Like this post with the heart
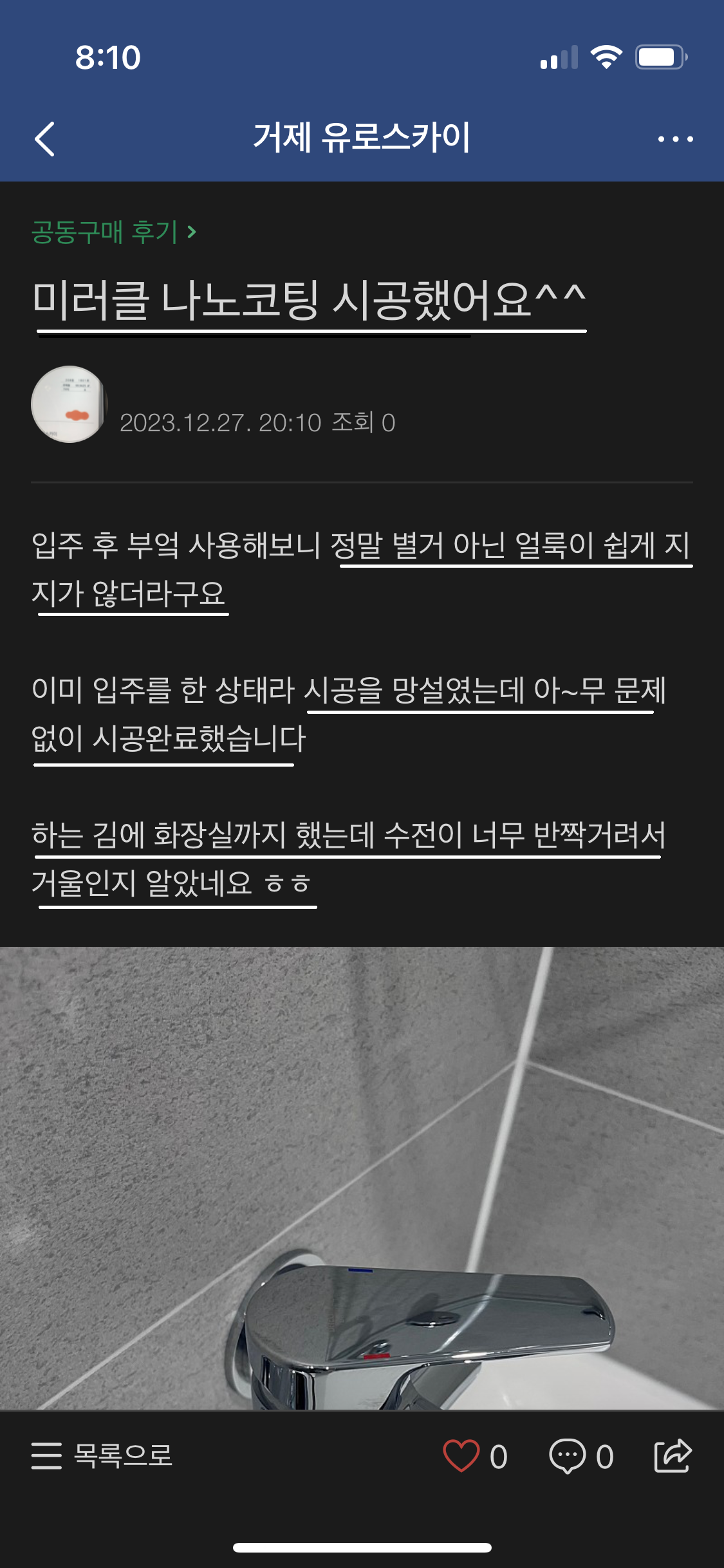The width and height of the screenshot is (724, 1568). click(461, 1456)
